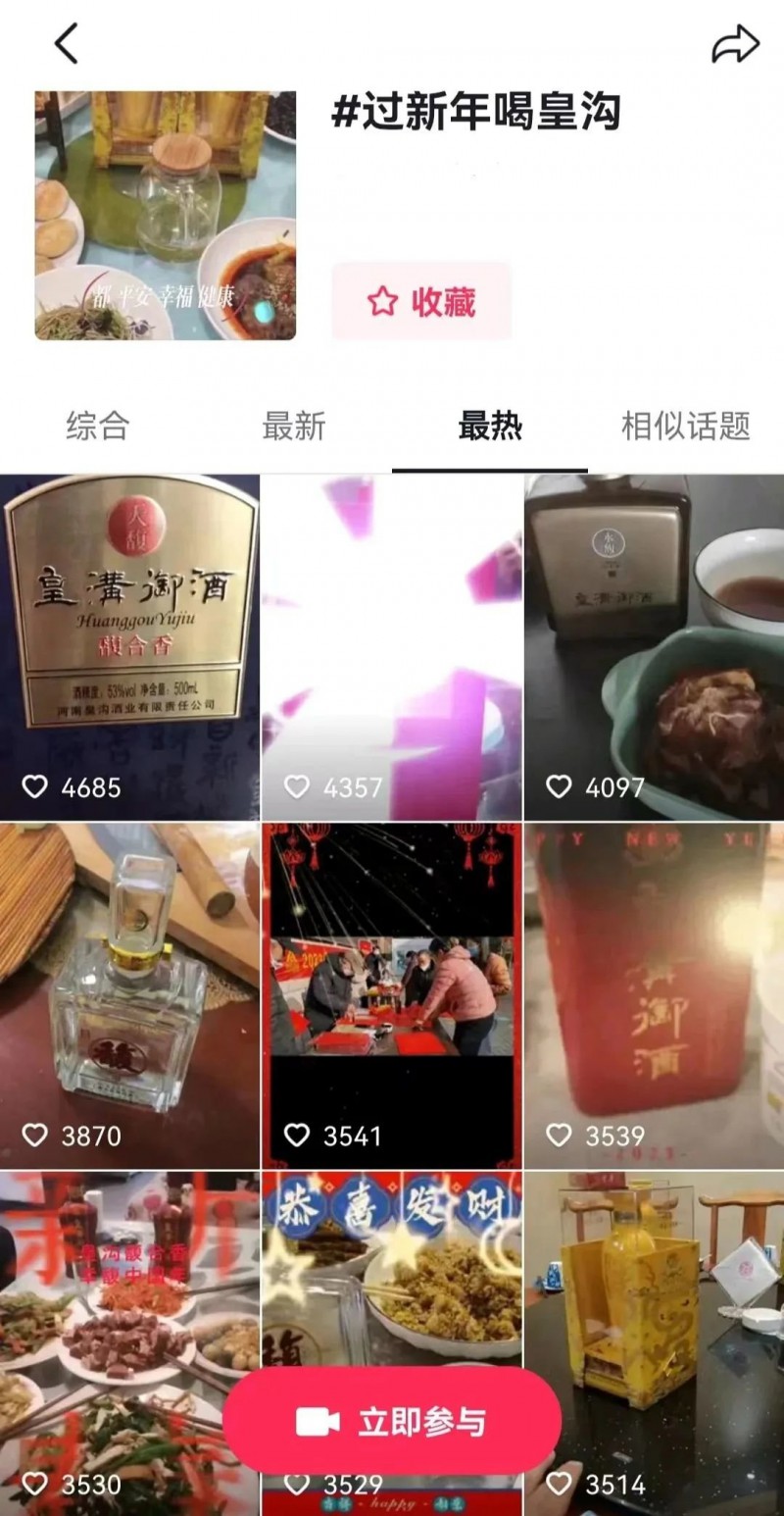Tap 立即参与 to join the topic
The image size is (784, 1516).
click(392, 1422)
